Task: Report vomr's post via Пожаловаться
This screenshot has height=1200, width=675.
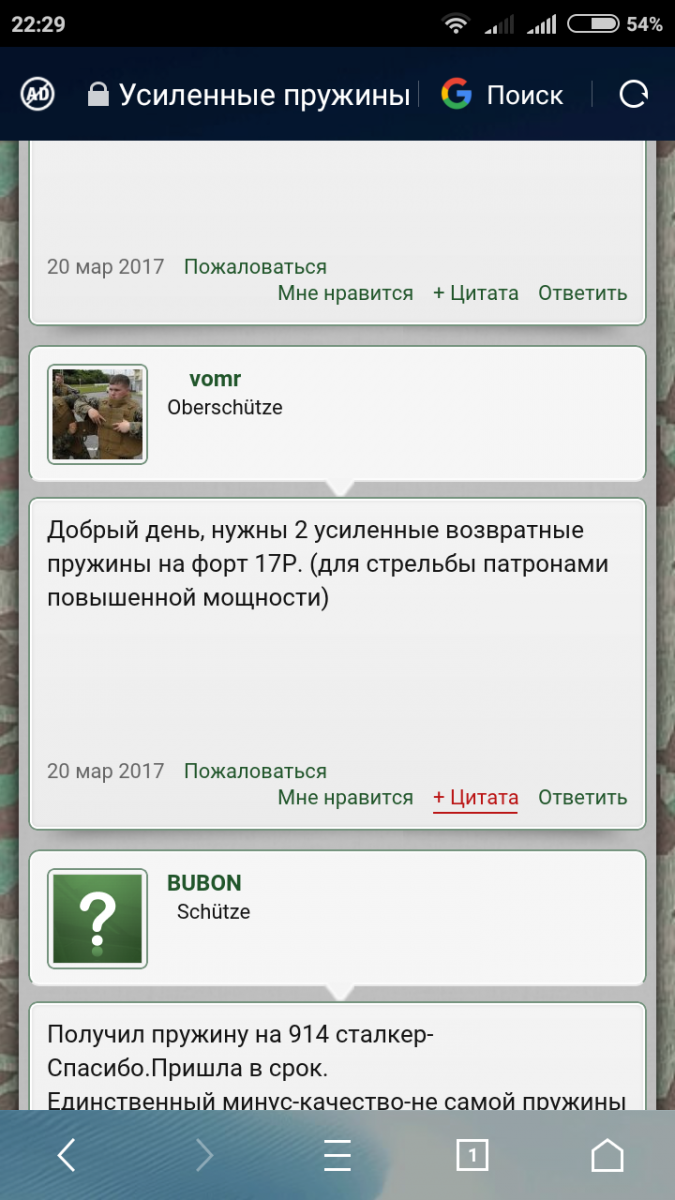Action: pyautogui.click(x=255, y=771)
